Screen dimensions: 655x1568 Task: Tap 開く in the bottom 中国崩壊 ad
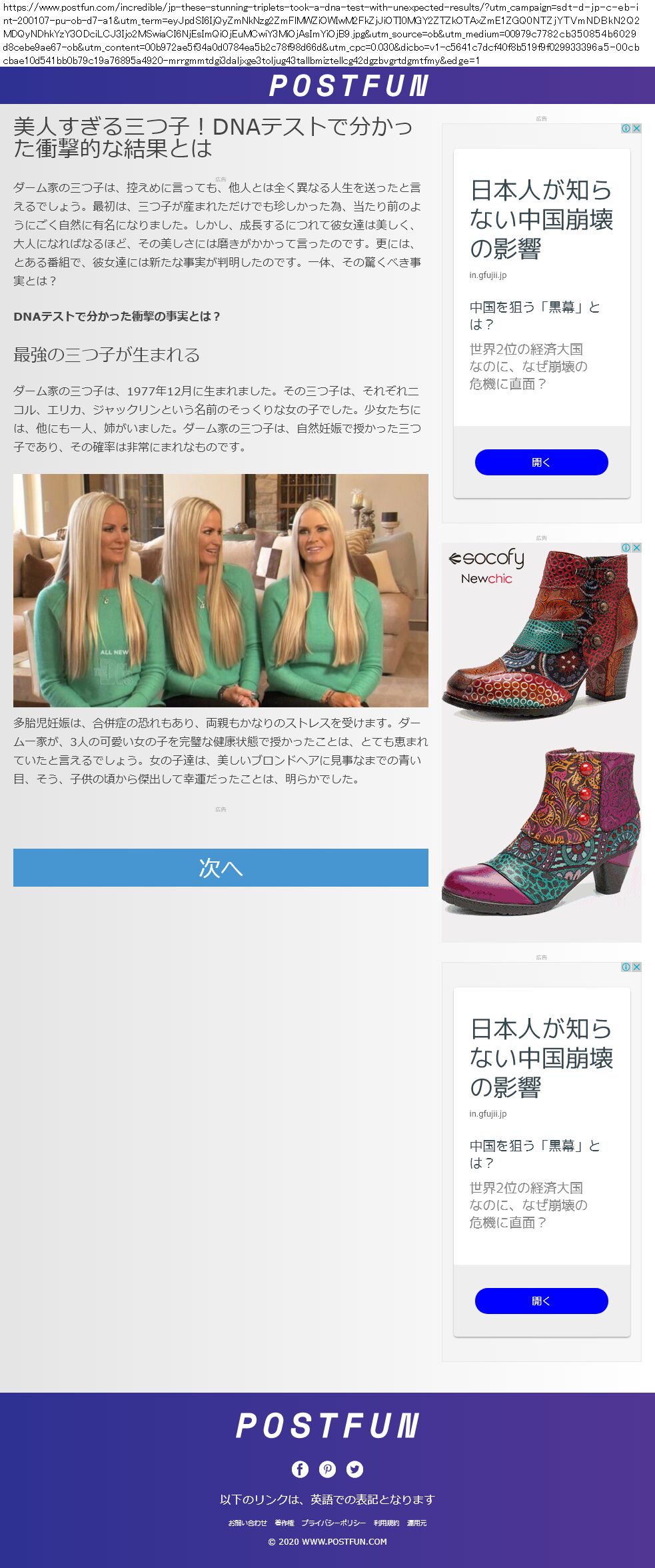click(x=541, y=1301)
